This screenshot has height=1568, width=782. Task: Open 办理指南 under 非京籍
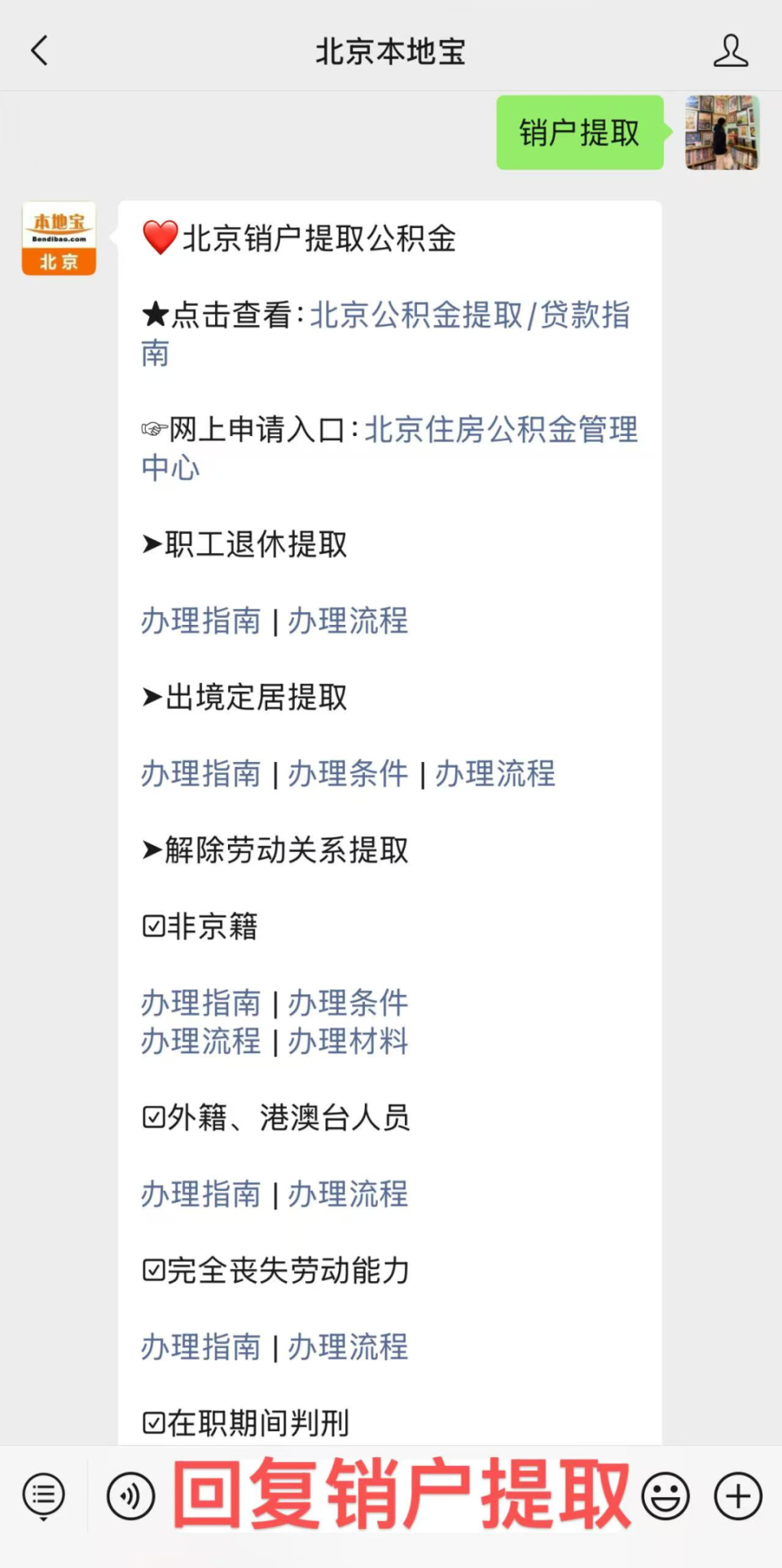point(200,1002)
